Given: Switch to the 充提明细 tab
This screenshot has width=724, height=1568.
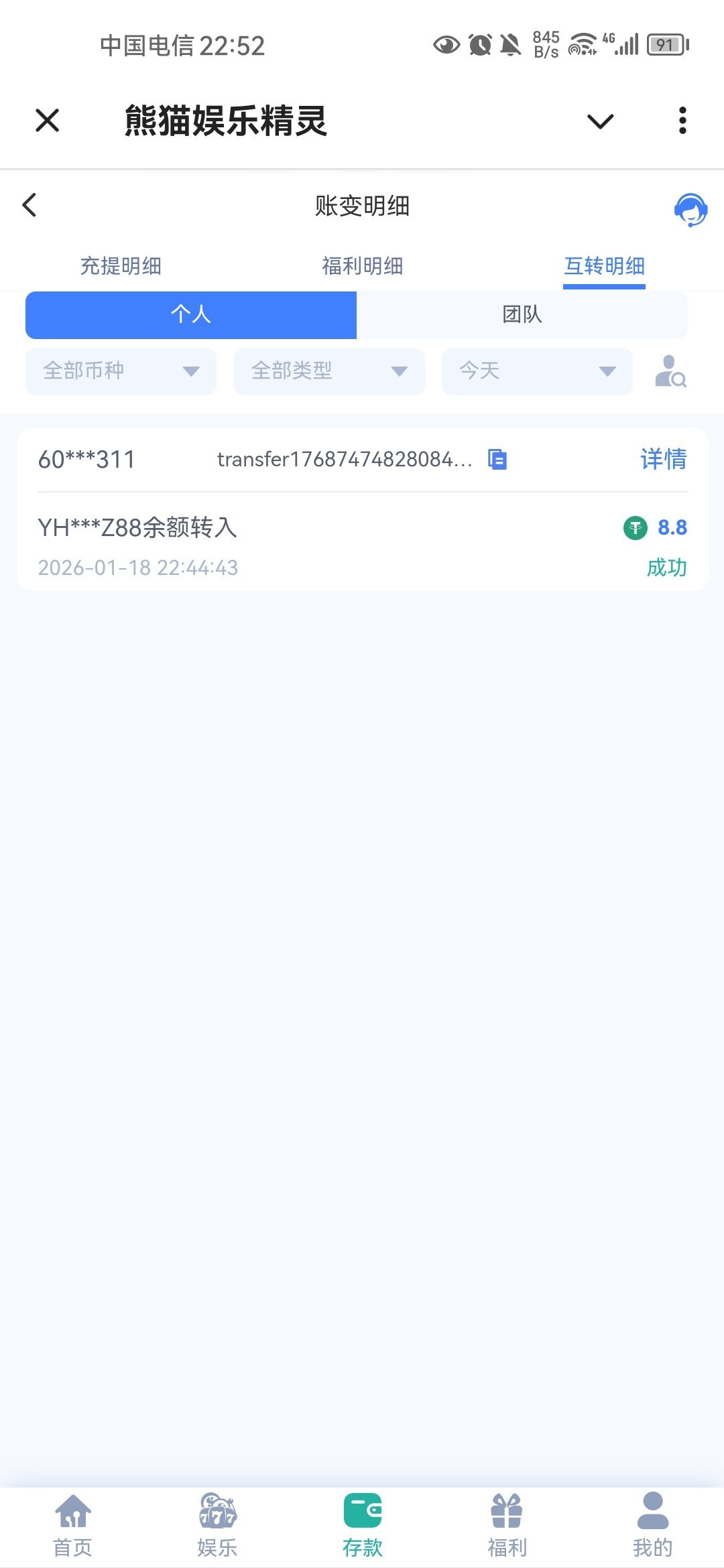Looking at the screenshot, I should (x=121, y=266).
